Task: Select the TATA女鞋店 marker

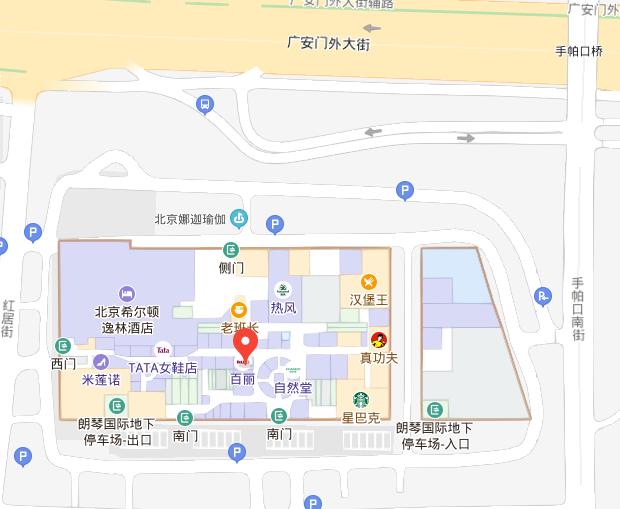Action: coord(162,350)
